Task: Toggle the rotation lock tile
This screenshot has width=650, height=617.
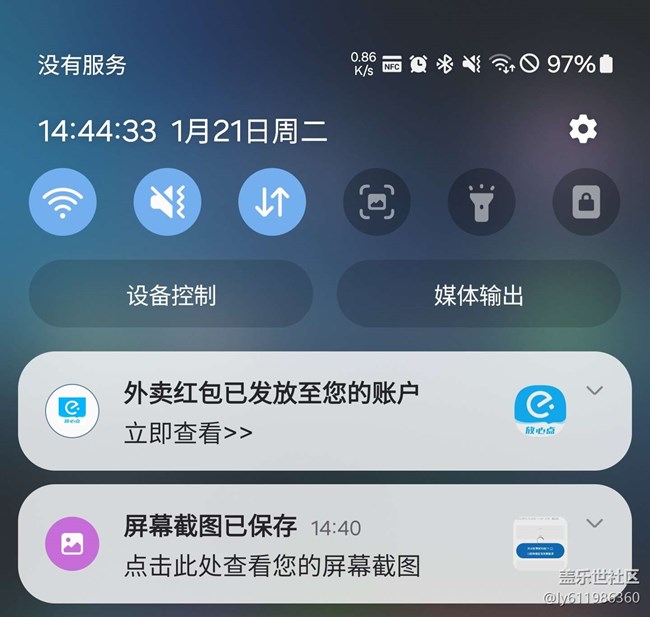Action: pos(586,202)
